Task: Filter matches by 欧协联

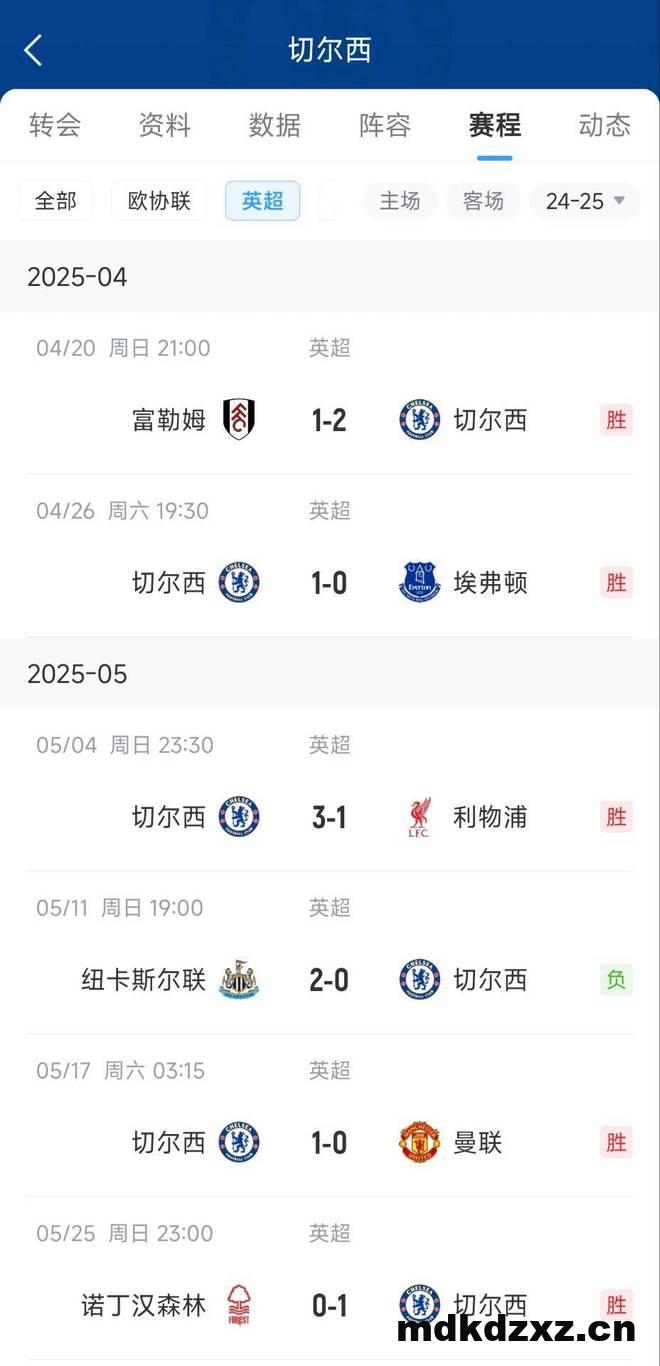Action: click(x=159, y=201)
